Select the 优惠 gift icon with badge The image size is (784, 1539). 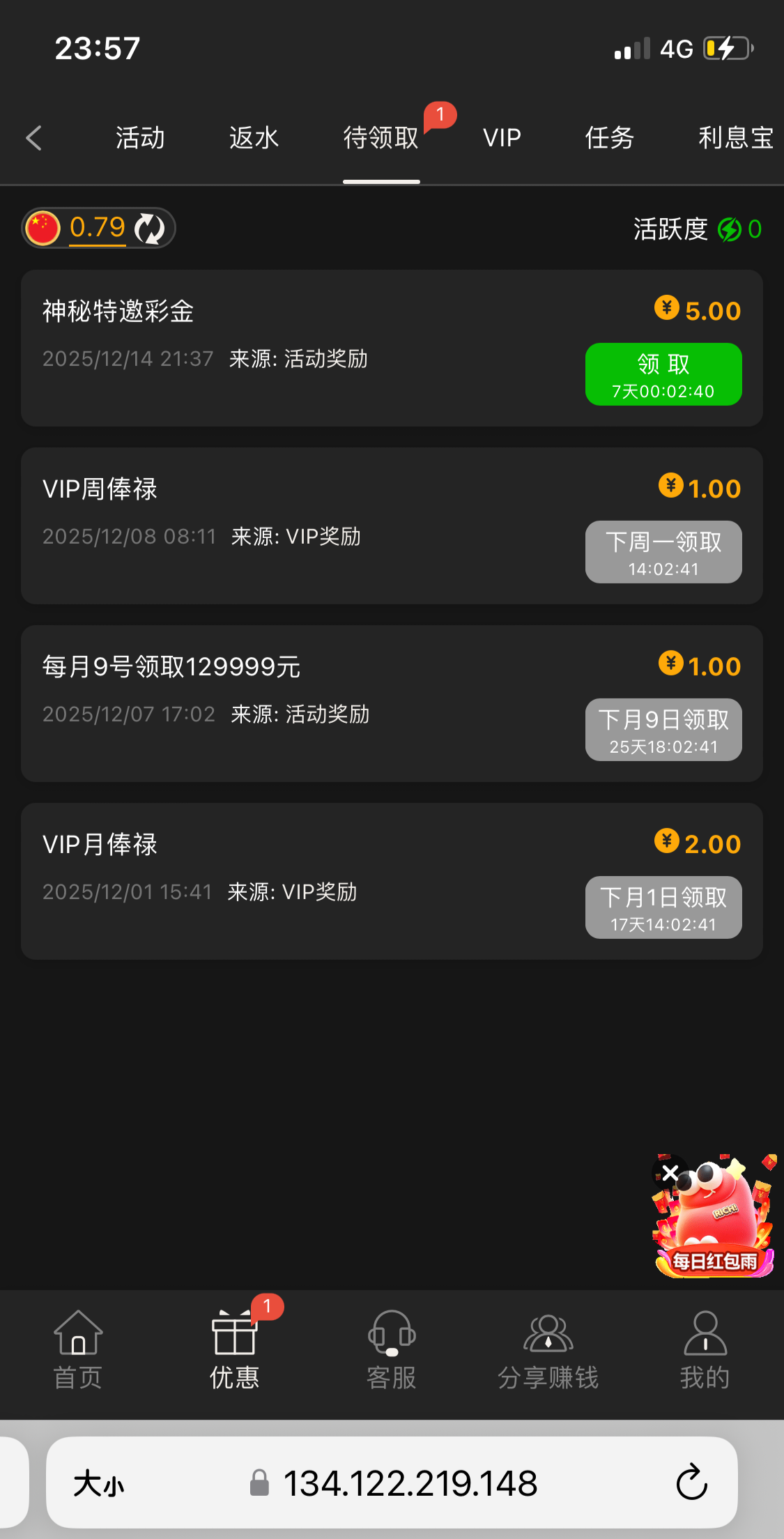pos(233,1338)
